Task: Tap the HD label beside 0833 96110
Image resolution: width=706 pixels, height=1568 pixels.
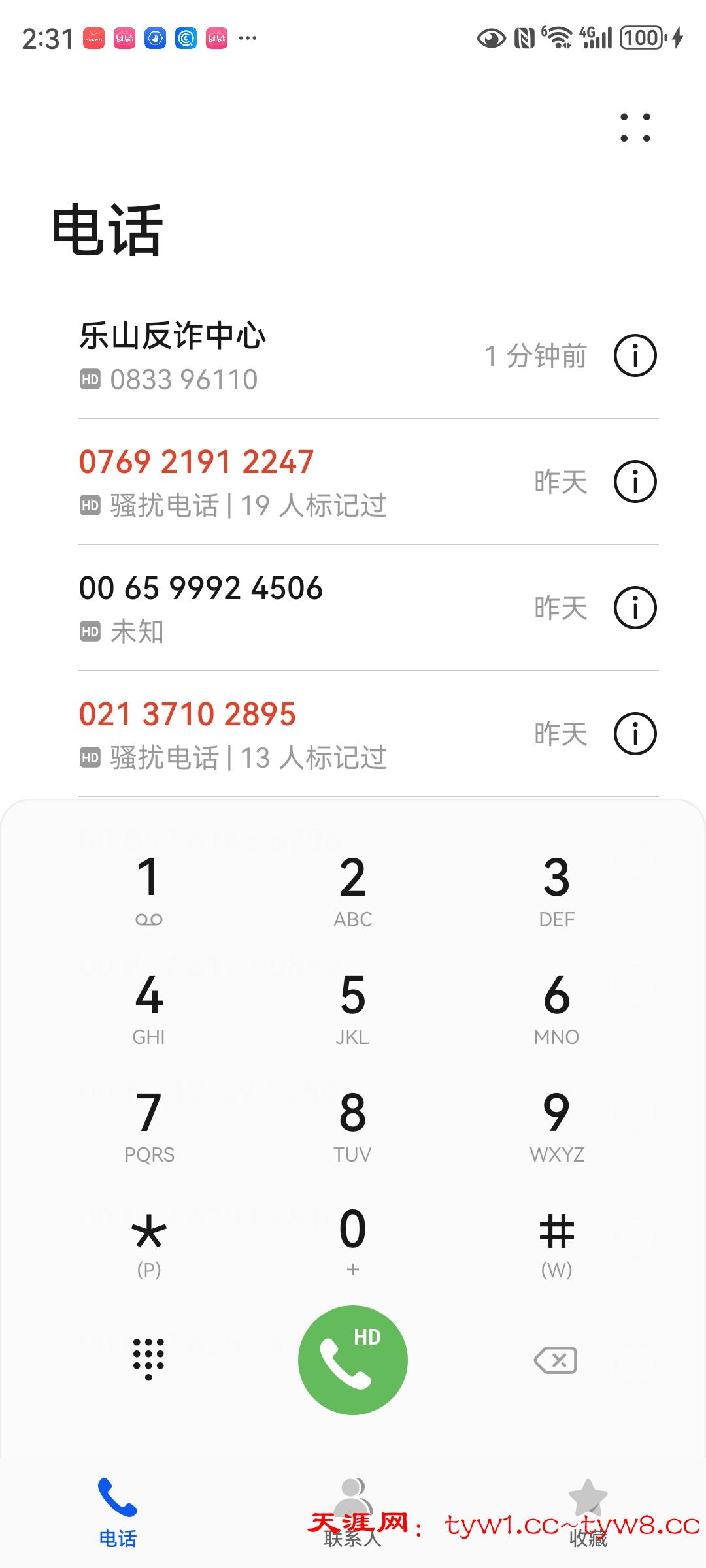Action: [x=90, y=379]
